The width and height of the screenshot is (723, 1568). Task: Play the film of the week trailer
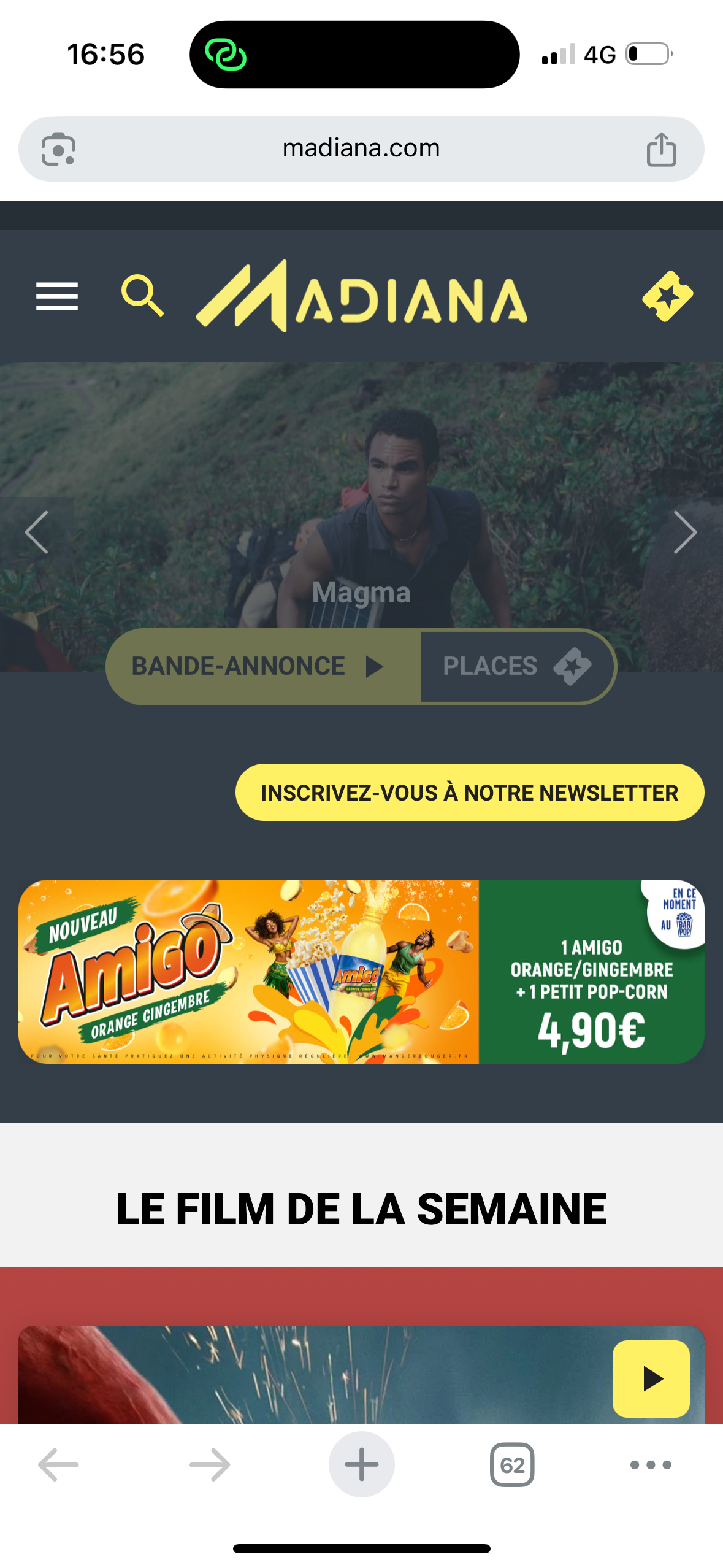[651, 1378]
